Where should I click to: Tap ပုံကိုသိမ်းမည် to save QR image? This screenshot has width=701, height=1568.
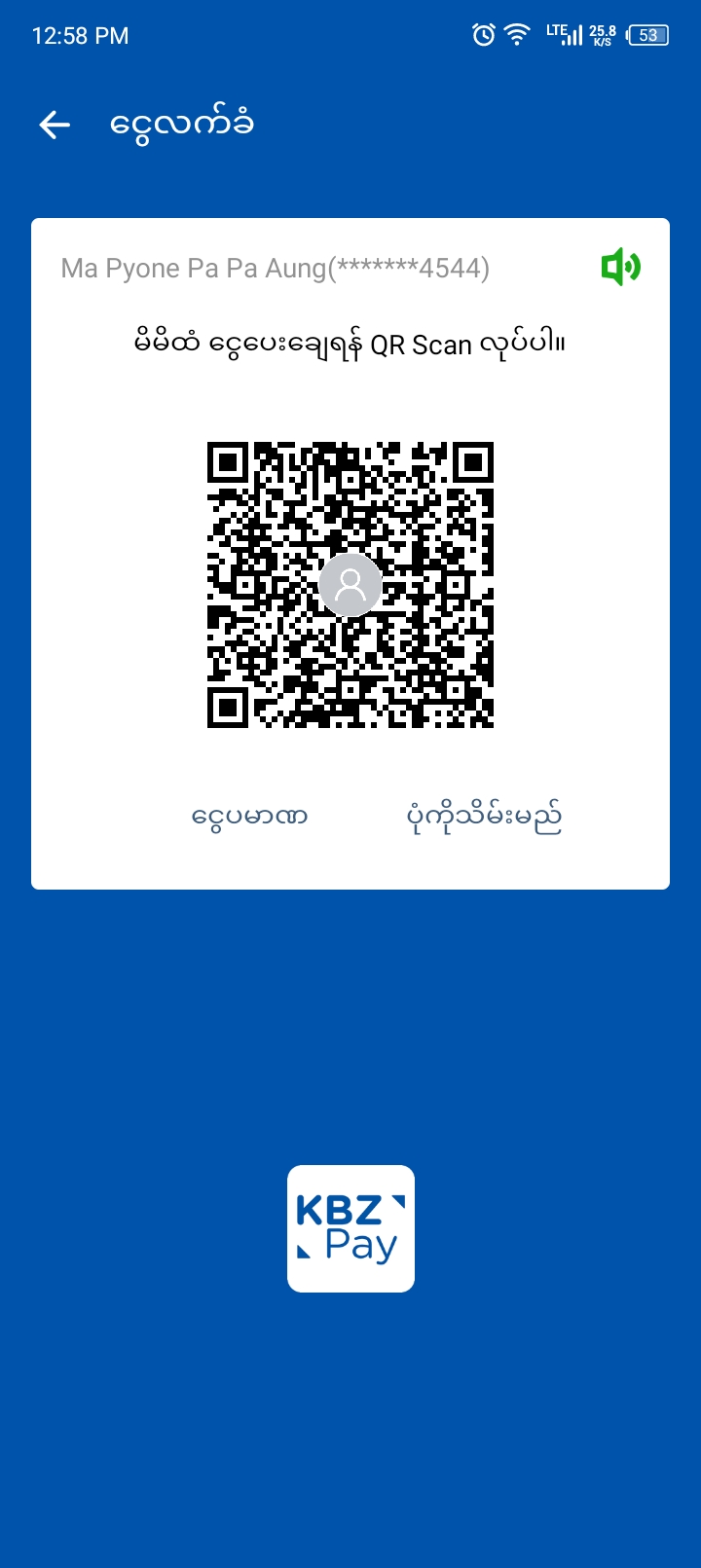coord(484,817)
